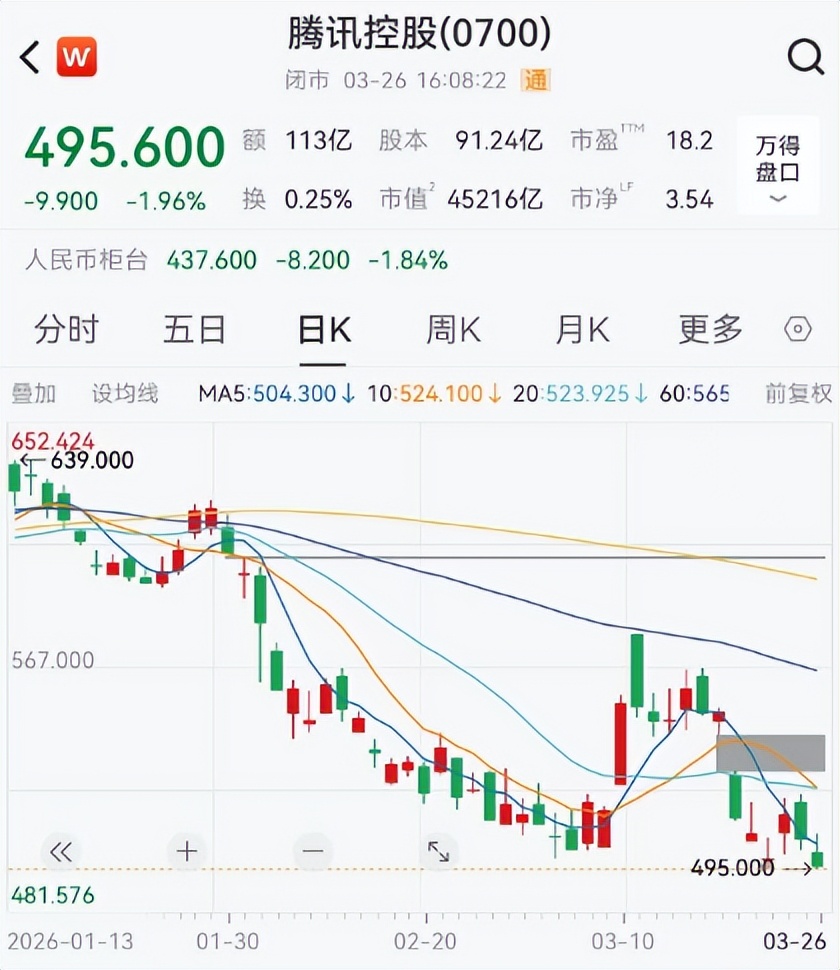Zoom out the K-line chart
Viewport: 840px width, 970px height.
pos(313,852)
